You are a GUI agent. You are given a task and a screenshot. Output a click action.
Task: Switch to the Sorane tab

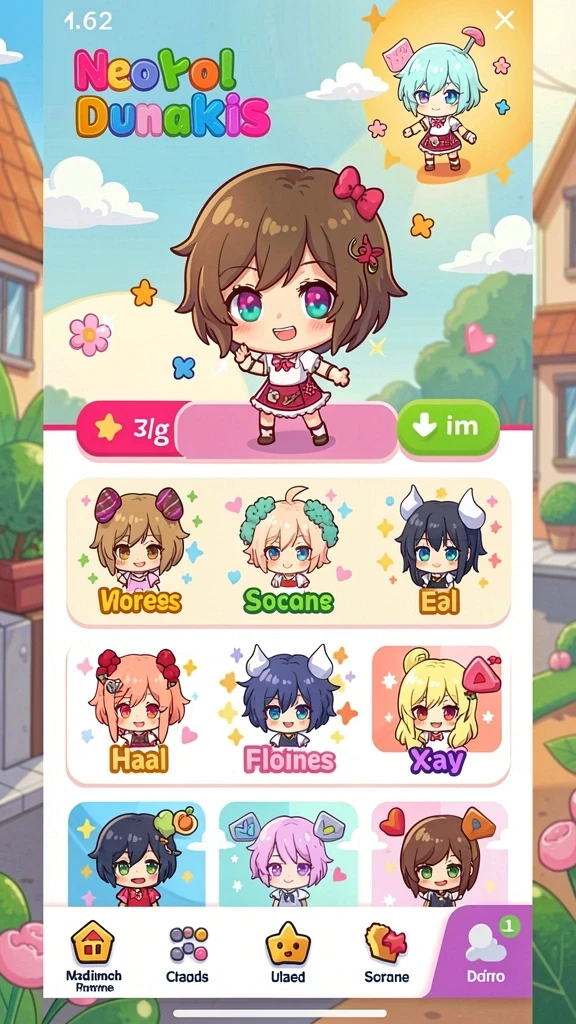pos(386,957)
